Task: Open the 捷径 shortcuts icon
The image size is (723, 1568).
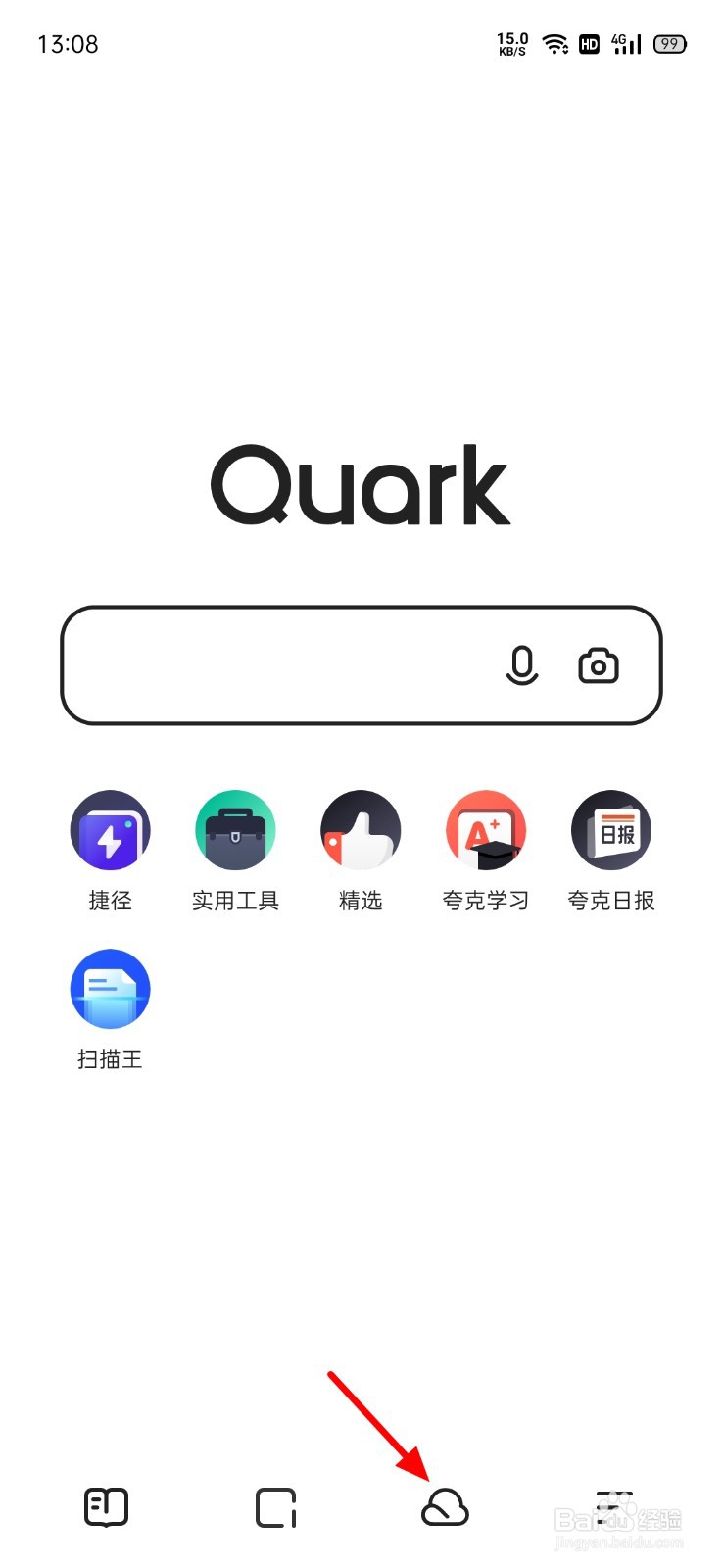Action: coord(110,829)
